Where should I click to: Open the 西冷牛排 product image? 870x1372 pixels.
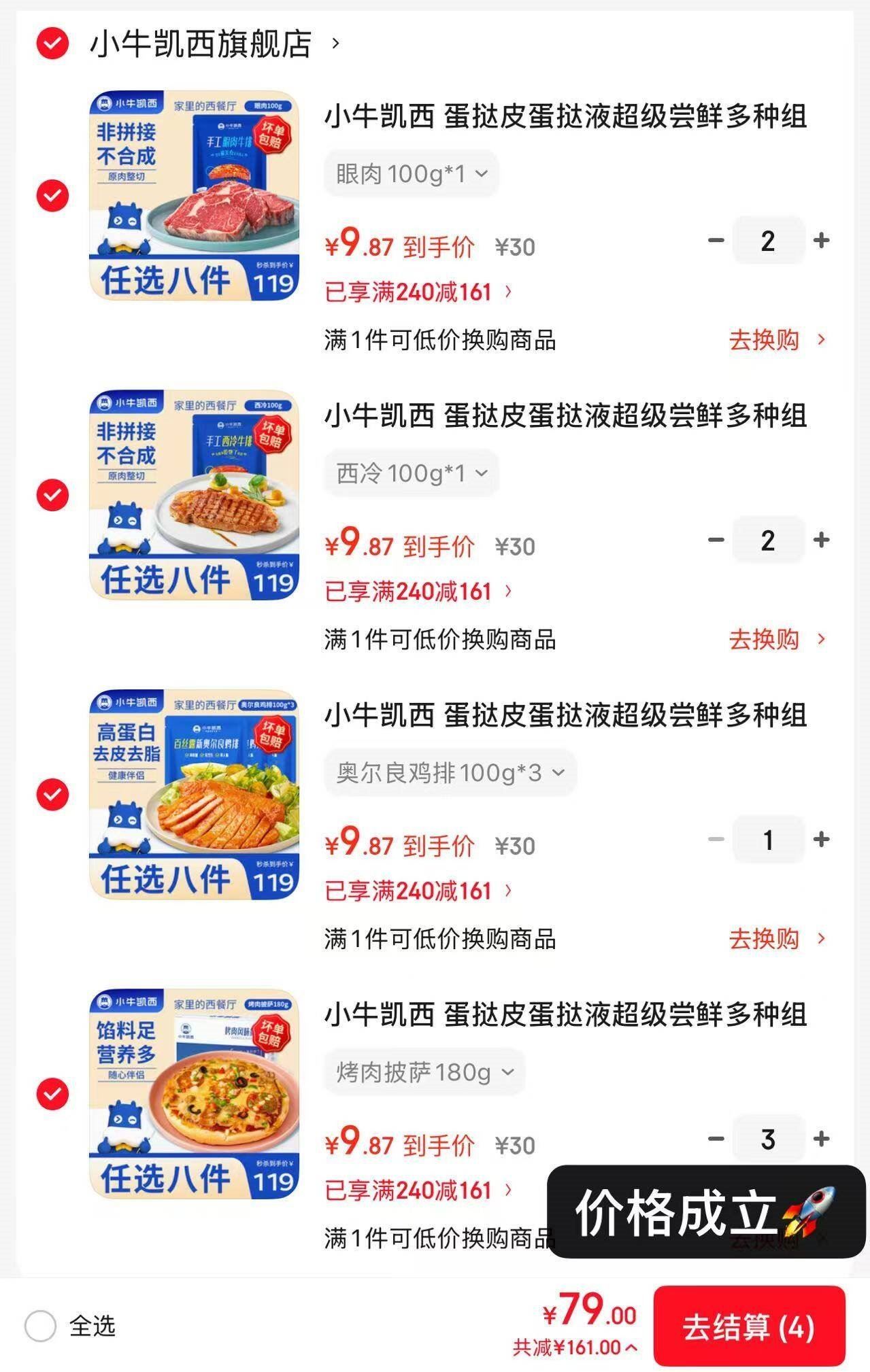[x=195, y=495]
